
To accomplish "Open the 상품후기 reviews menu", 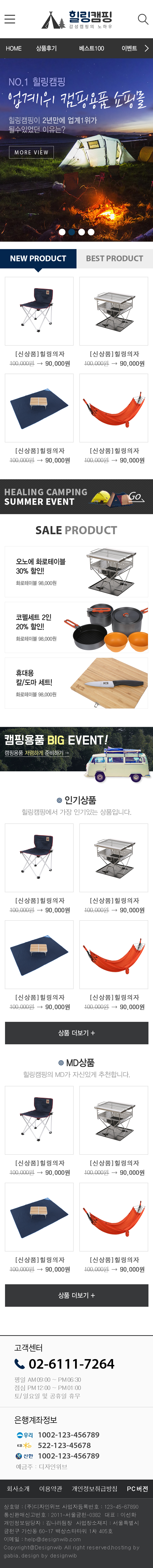I will tap(46, 48).
